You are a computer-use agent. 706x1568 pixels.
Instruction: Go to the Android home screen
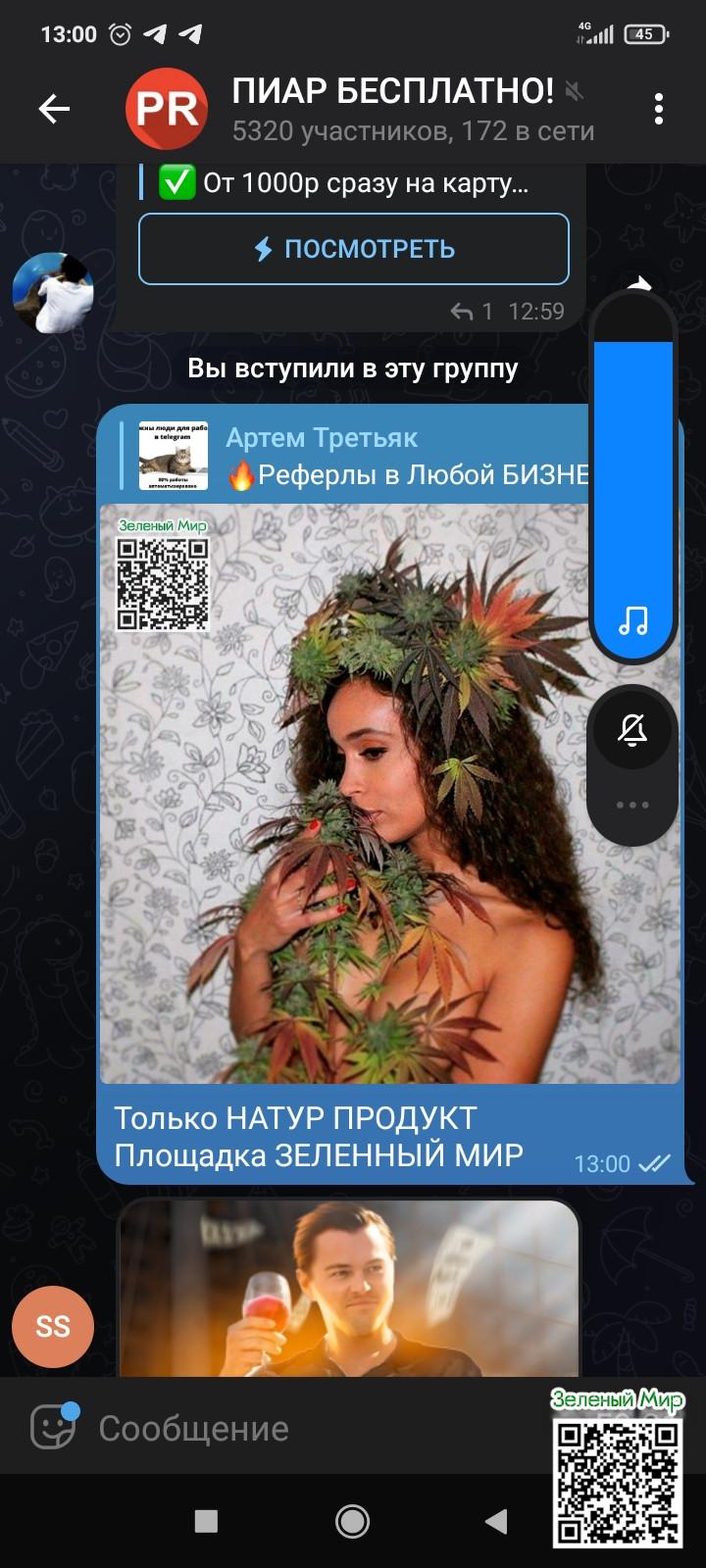click(352, 1521)
